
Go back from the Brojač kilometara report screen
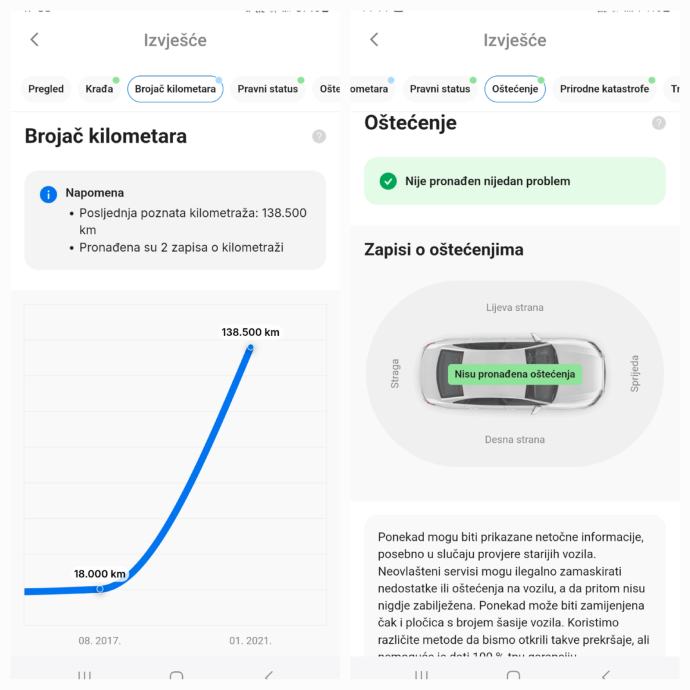point(35,40)
